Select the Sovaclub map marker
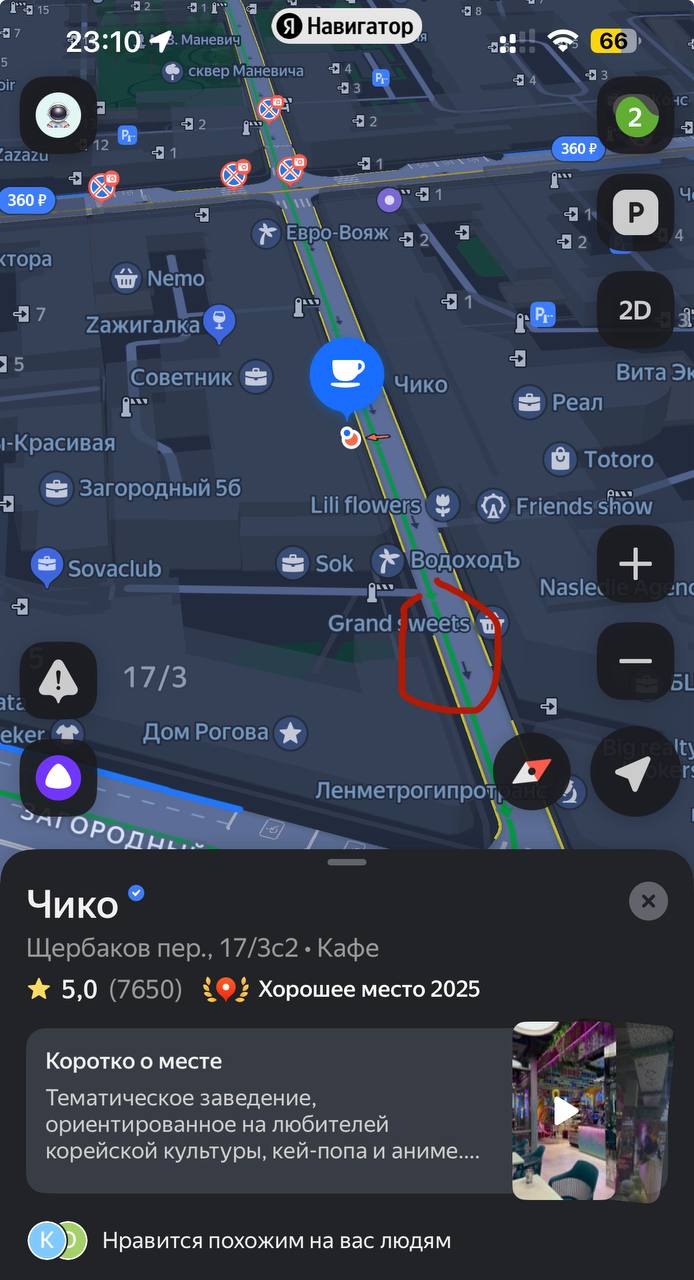Image resolution: width=694 pixels, height=1280 pixels. (x=47, y=567)
